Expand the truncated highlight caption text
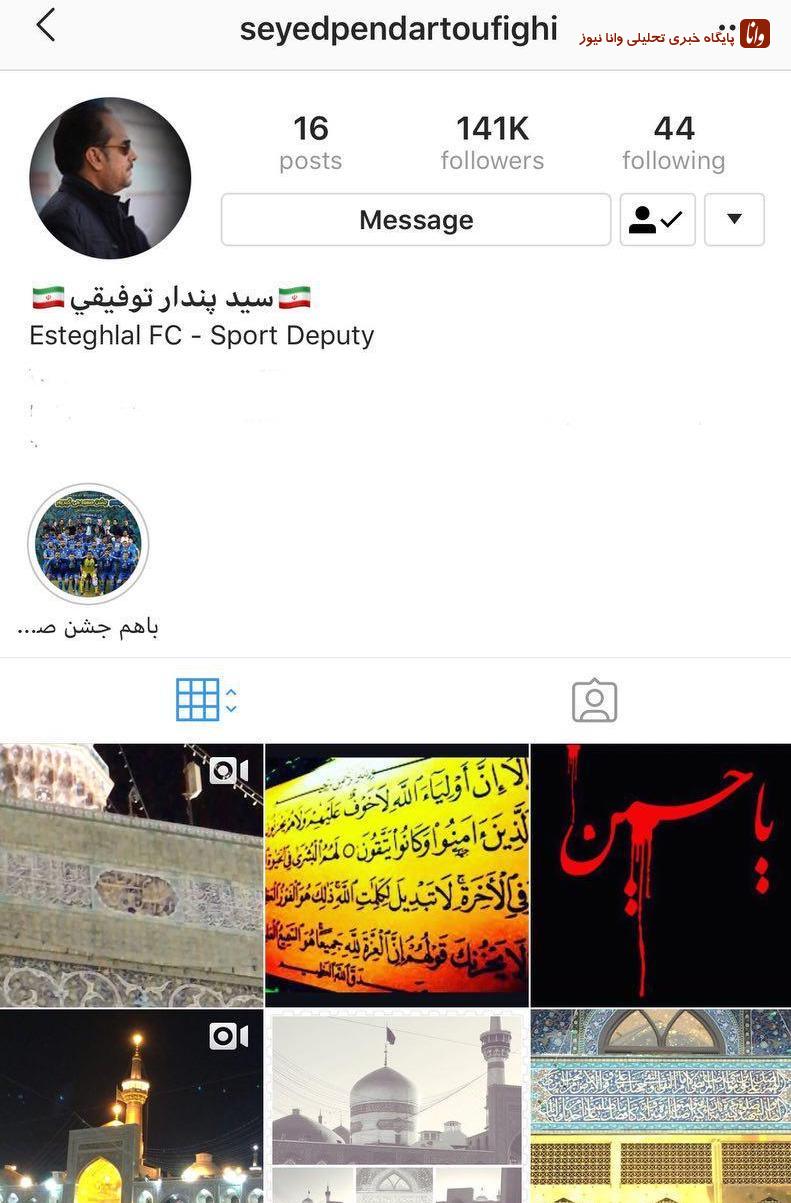Screen dimensions: 791x1203 [x=88, y=625]
